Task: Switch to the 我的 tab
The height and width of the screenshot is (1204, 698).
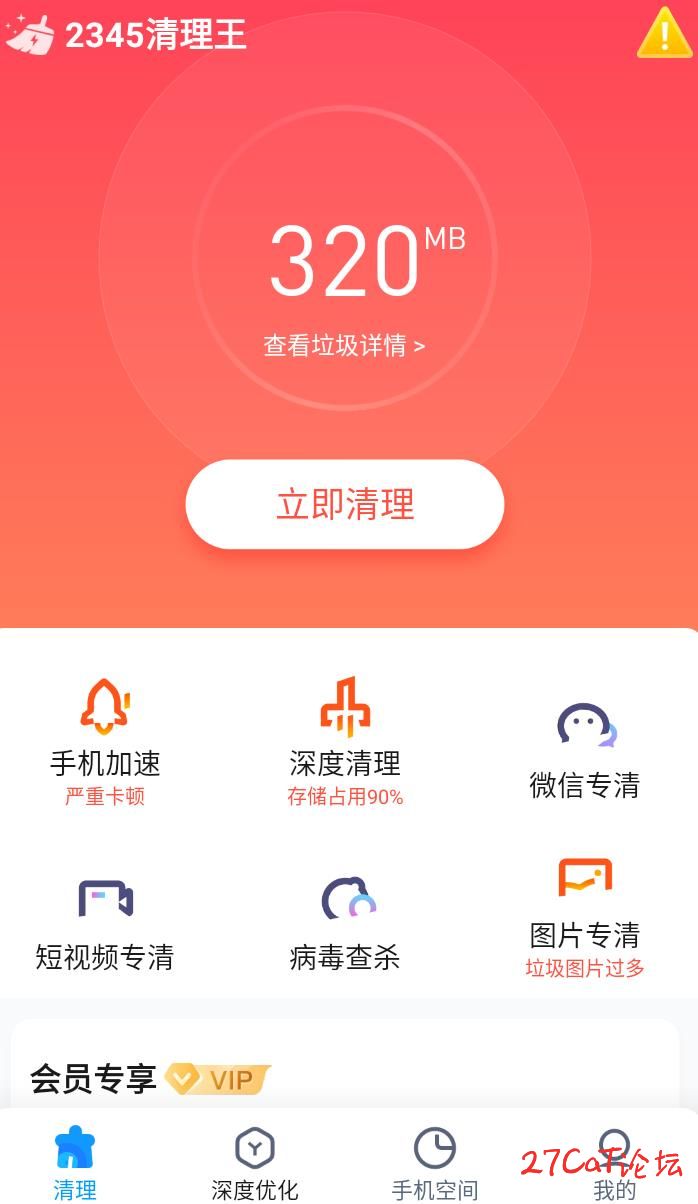Action: pyautogui.click(x=614, y=1162)
